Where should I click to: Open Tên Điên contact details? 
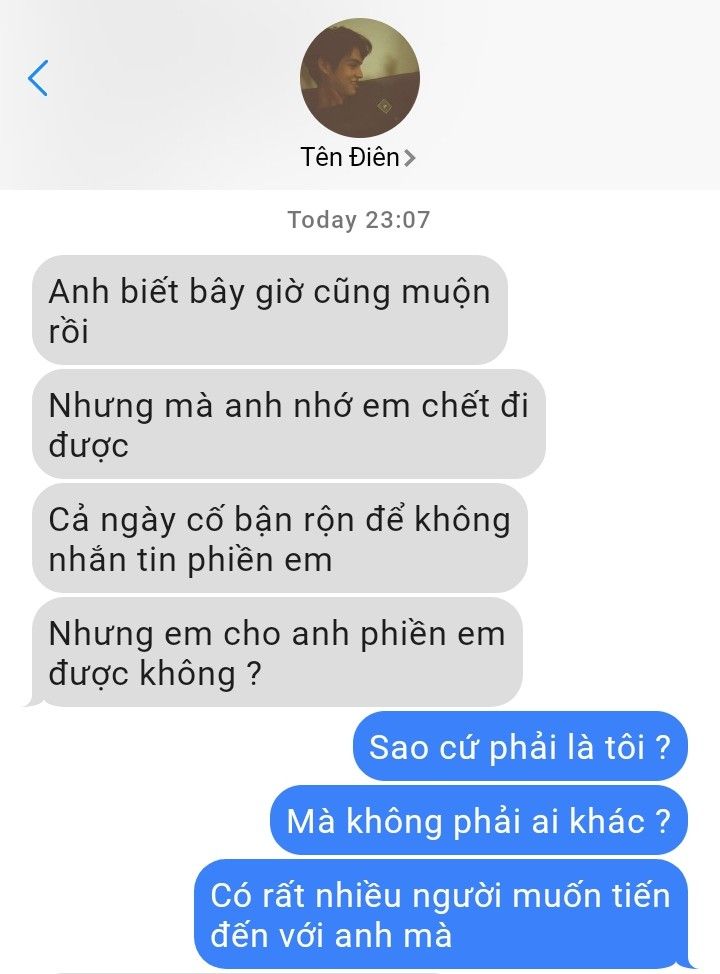358,157
